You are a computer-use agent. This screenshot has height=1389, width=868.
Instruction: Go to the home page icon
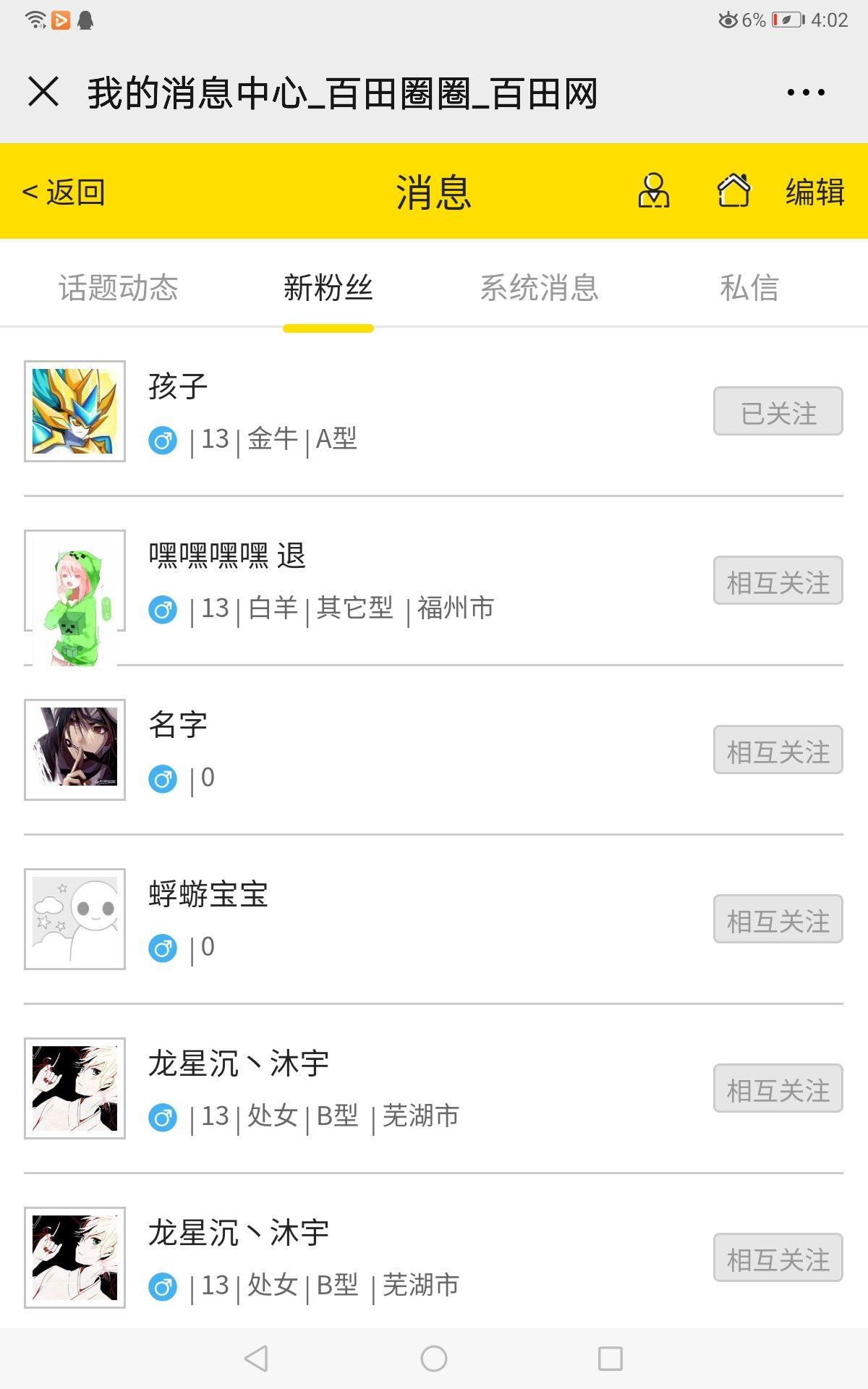(x=733, y=191)
